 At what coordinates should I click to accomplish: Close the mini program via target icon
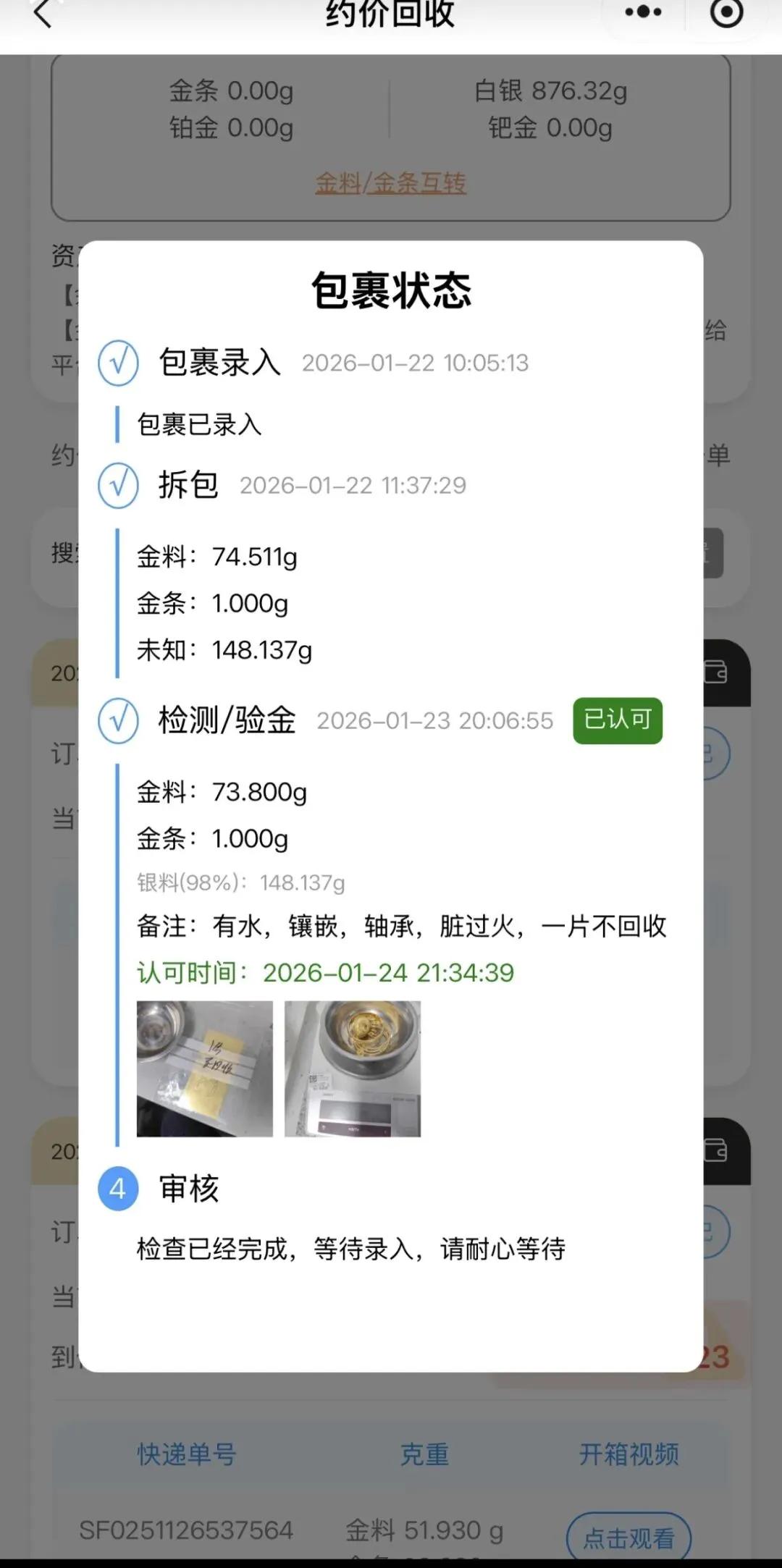coord(726,12)
